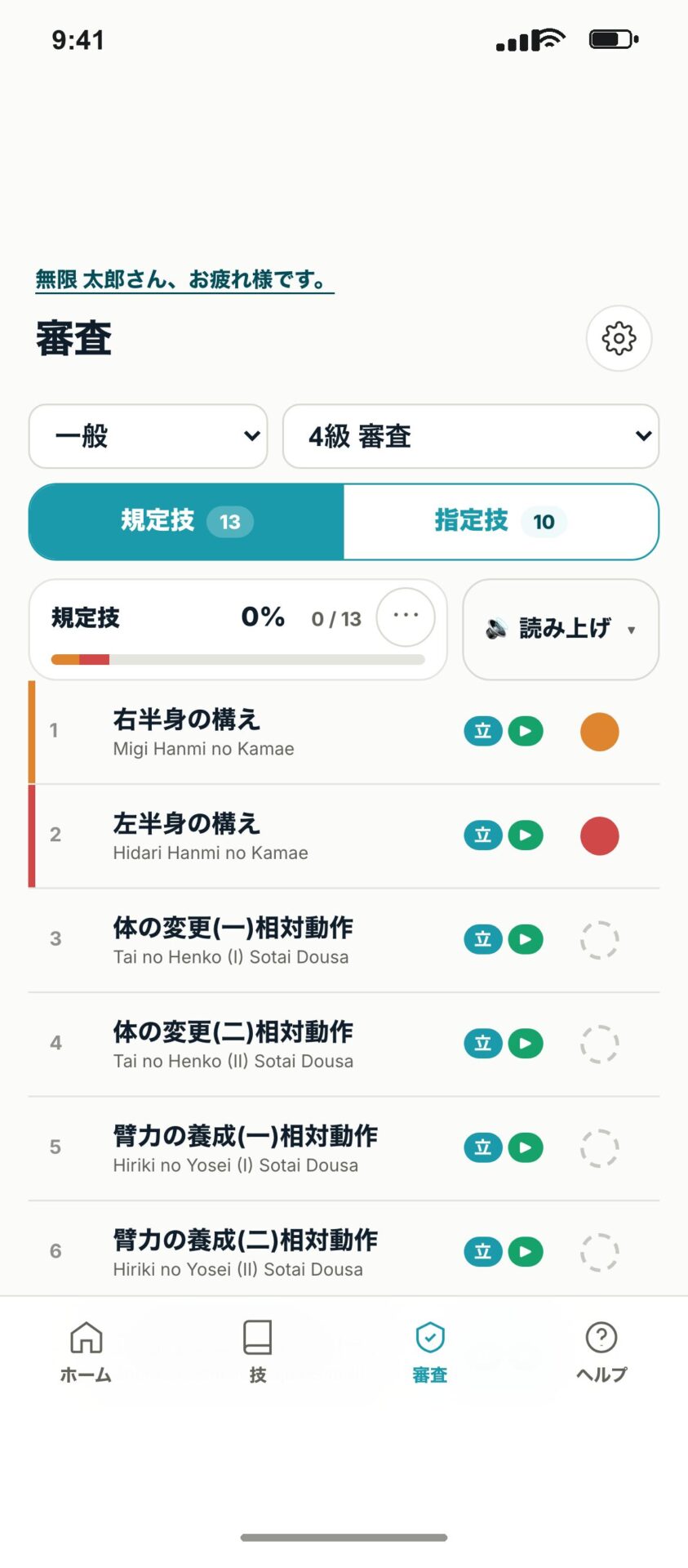The width and height of the screenshot is (688, 1568).
Task: Go to the ホーム tab
Action: pos(86,1352)
